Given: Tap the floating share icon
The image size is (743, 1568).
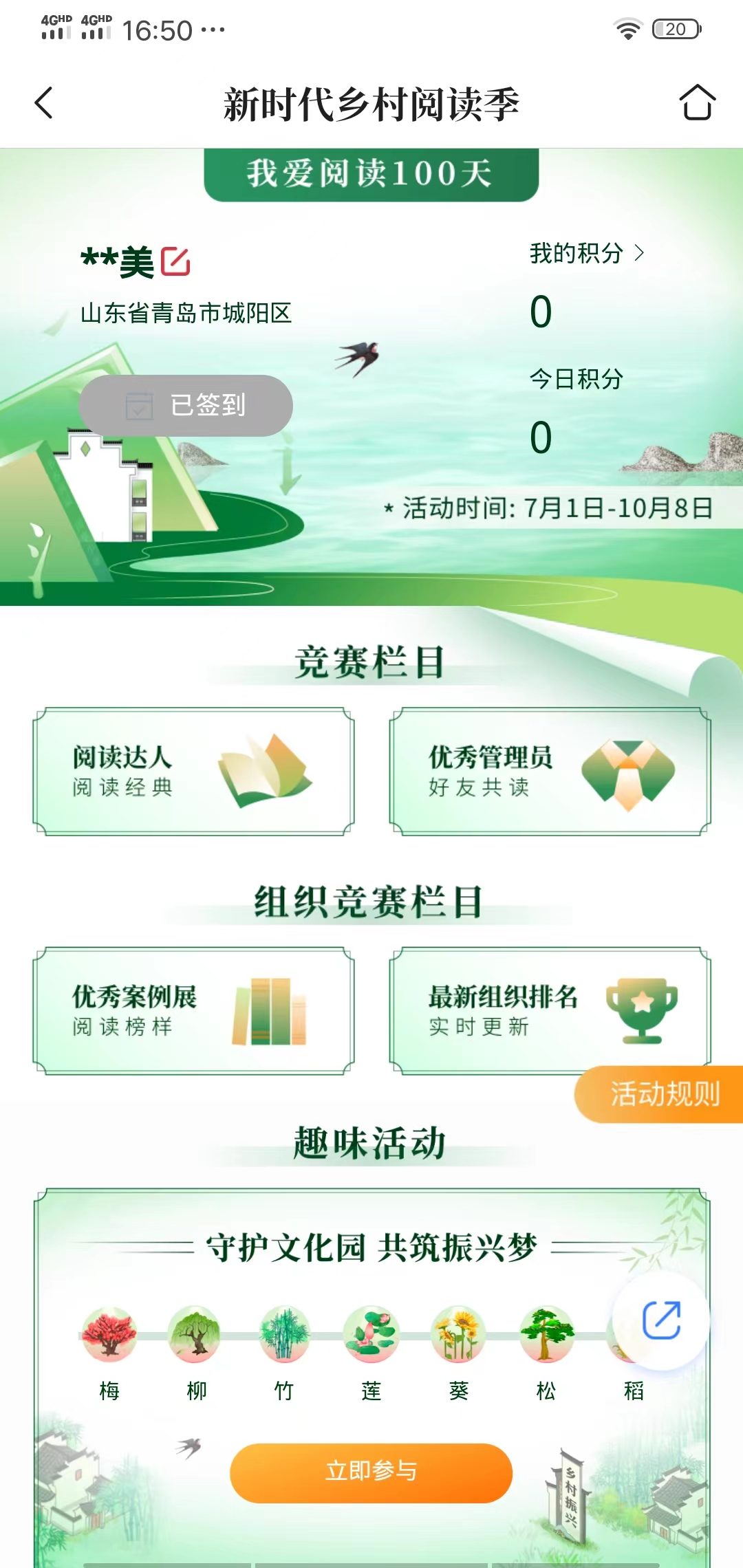Looking at the screenshot, I should pyautogui.click(x=661, y=1320).
